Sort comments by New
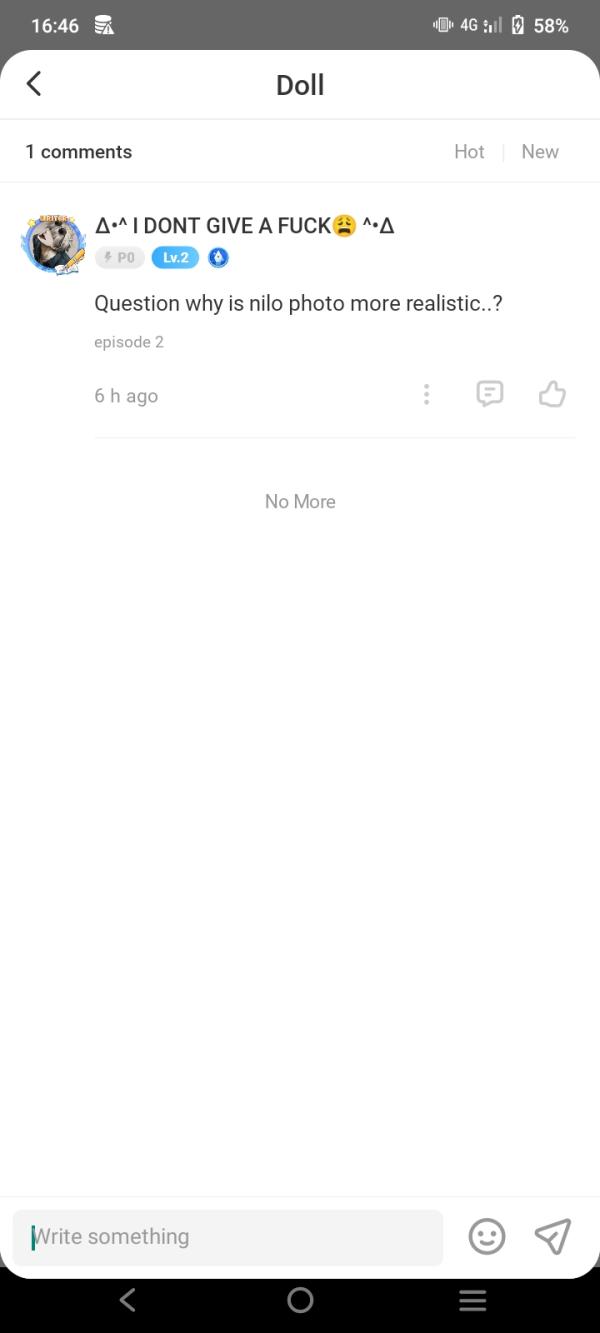 [540, 152]
